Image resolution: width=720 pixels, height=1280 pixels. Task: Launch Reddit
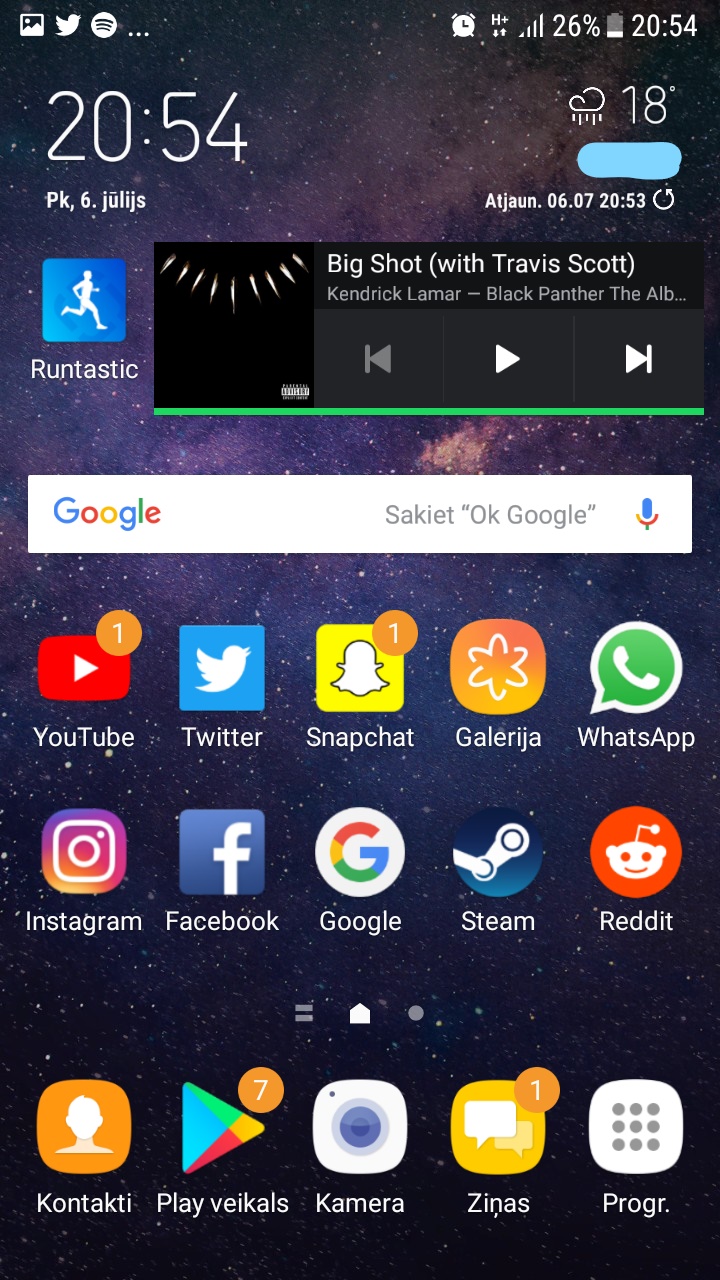[636, 852]
